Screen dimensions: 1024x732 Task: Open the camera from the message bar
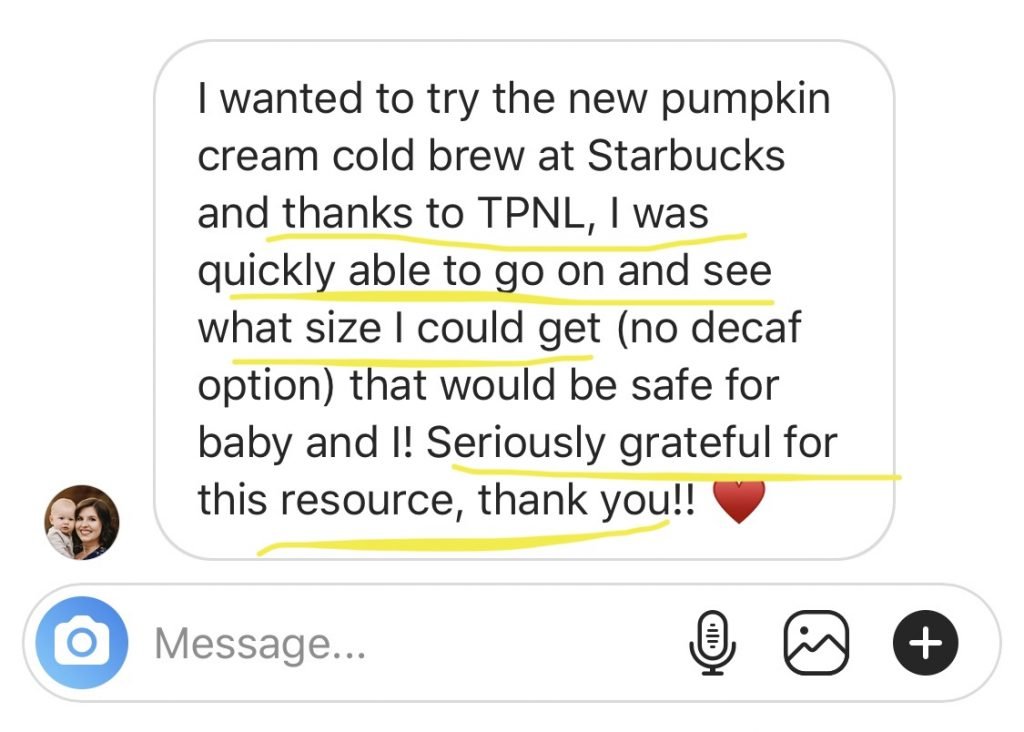click(x=82, y=643)
